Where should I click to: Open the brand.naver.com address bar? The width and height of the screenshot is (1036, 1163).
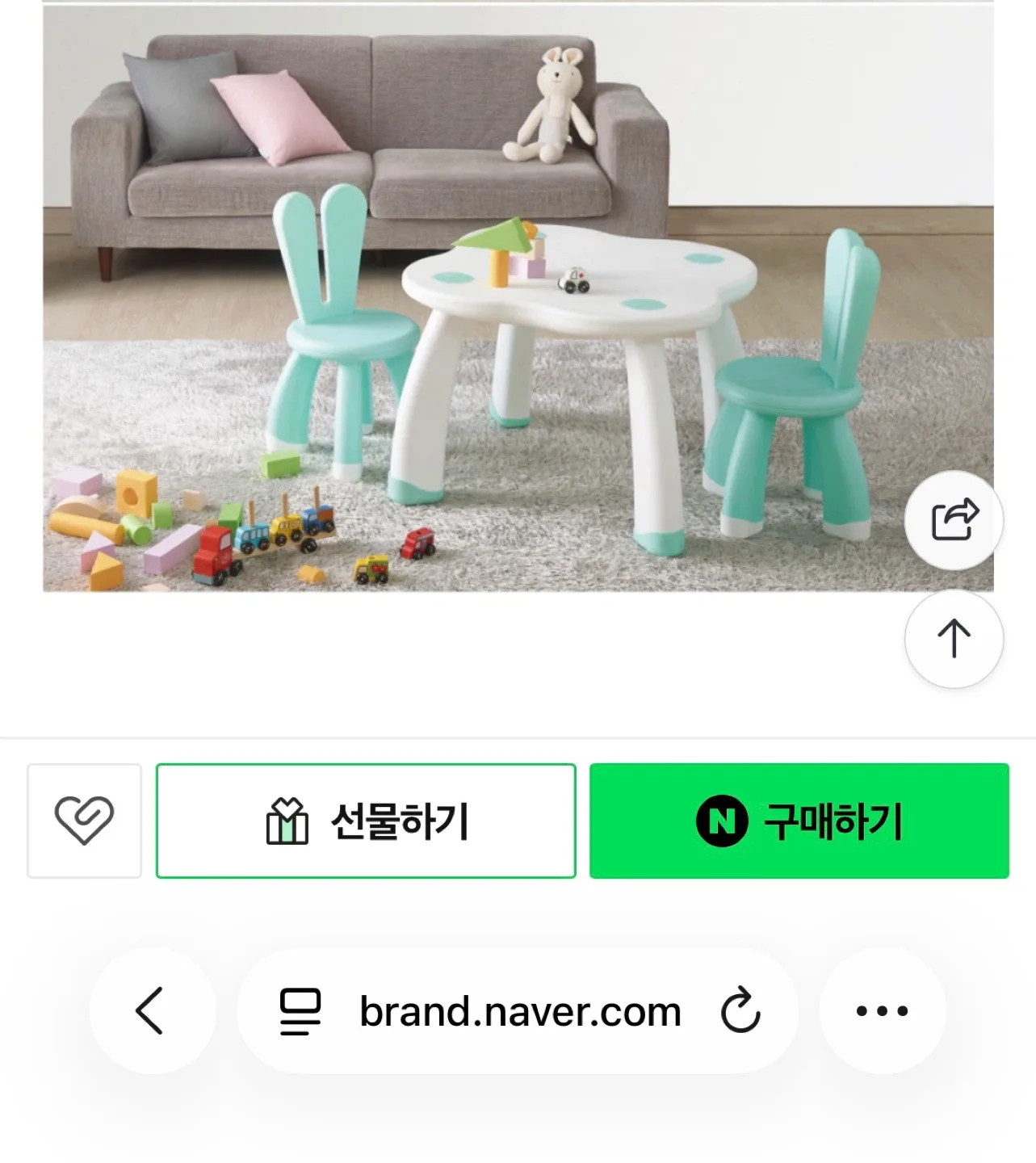coord(519,1011)
